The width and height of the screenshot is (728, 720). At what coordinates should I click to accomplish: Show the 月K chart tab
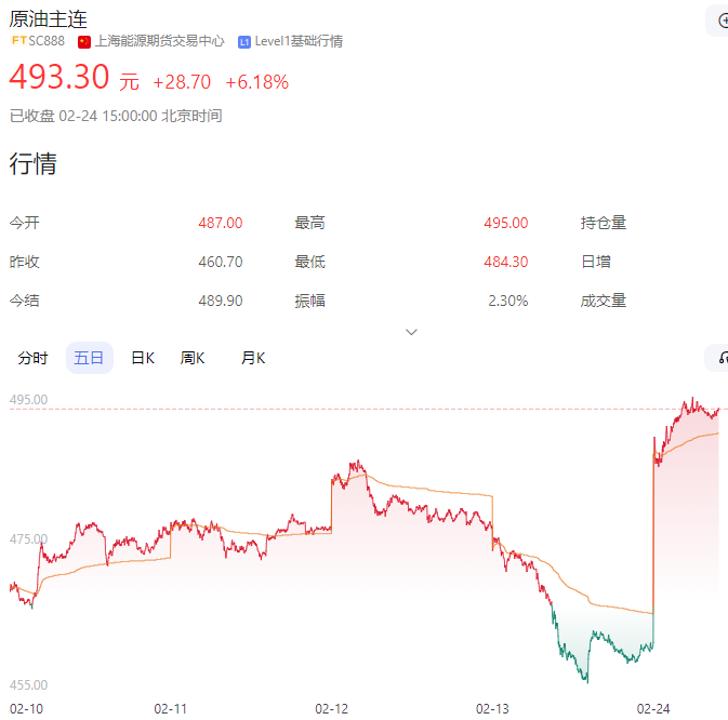(x=253, y=358)
